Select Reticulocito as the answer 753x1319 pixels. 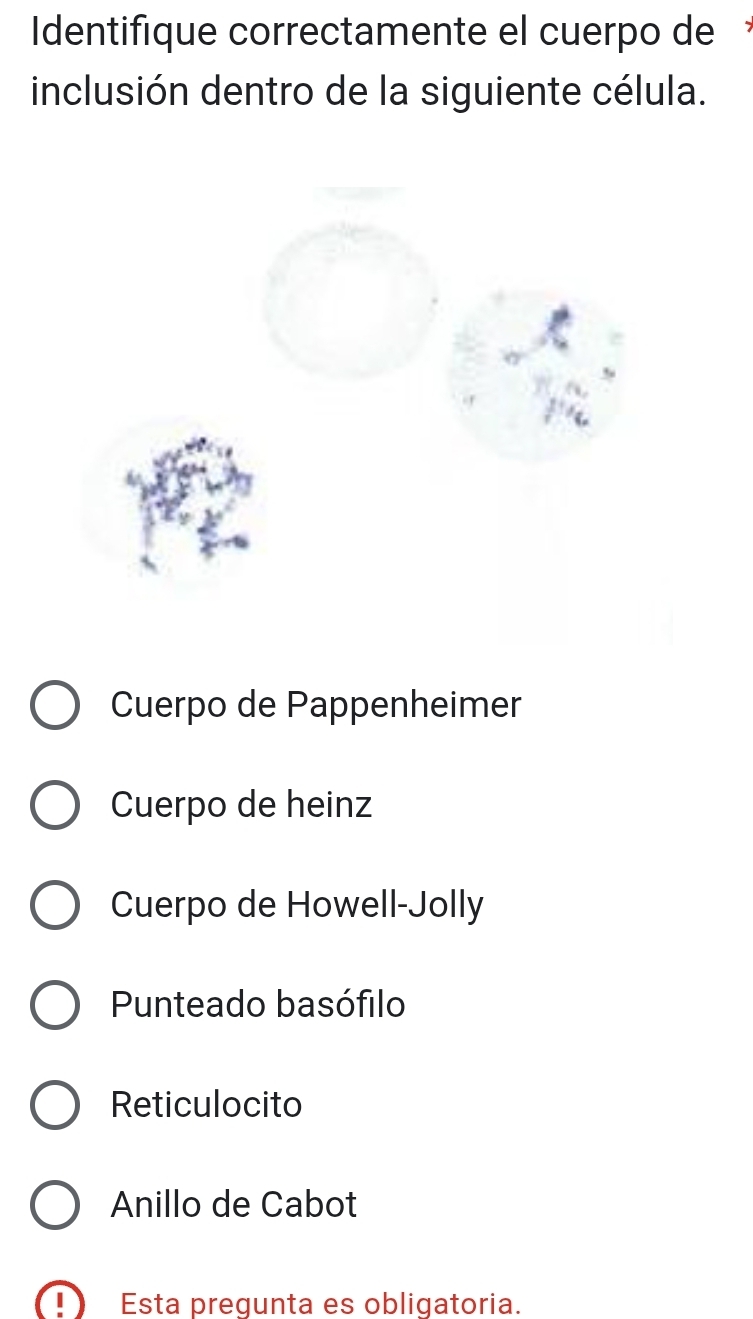(55, 1105)
